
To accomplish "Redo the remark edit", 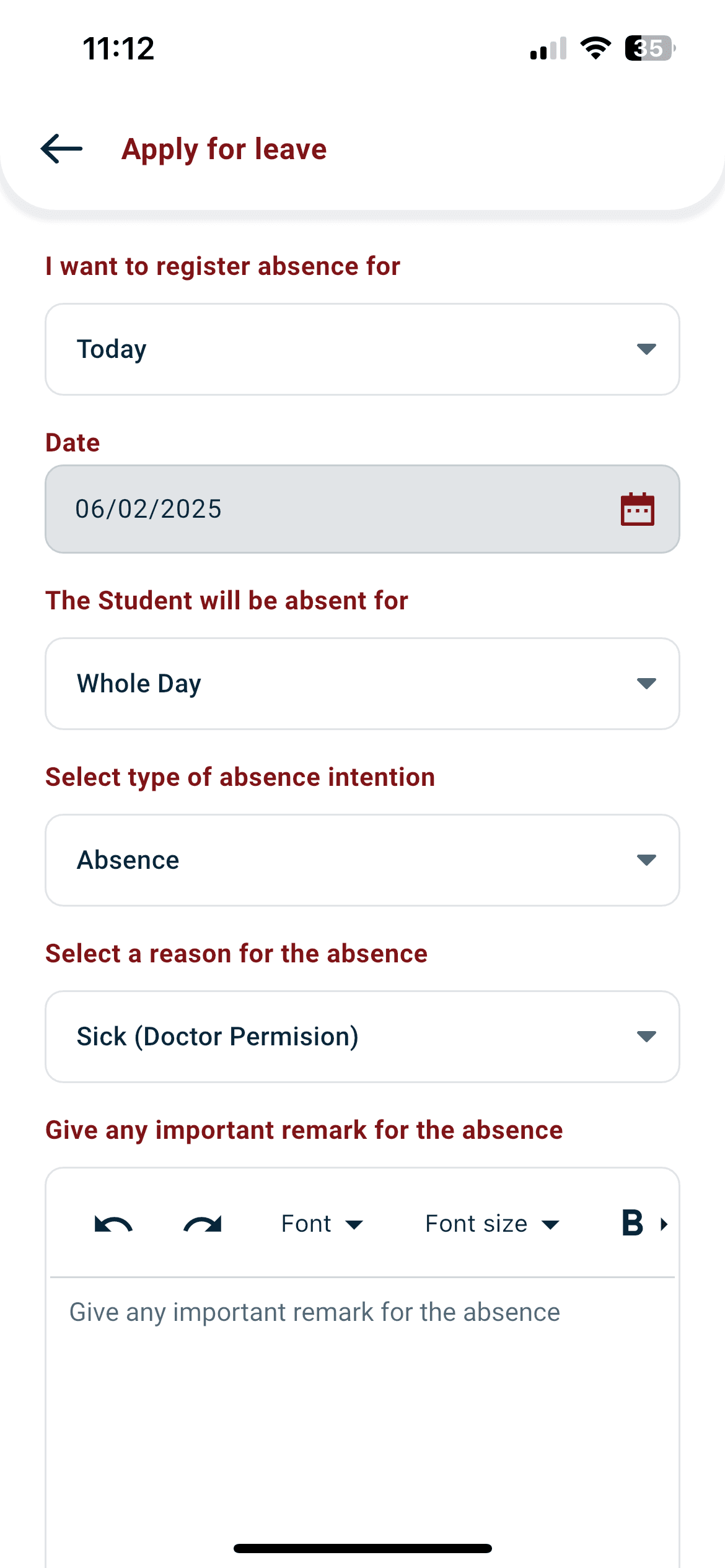I will pos(203,1224).
